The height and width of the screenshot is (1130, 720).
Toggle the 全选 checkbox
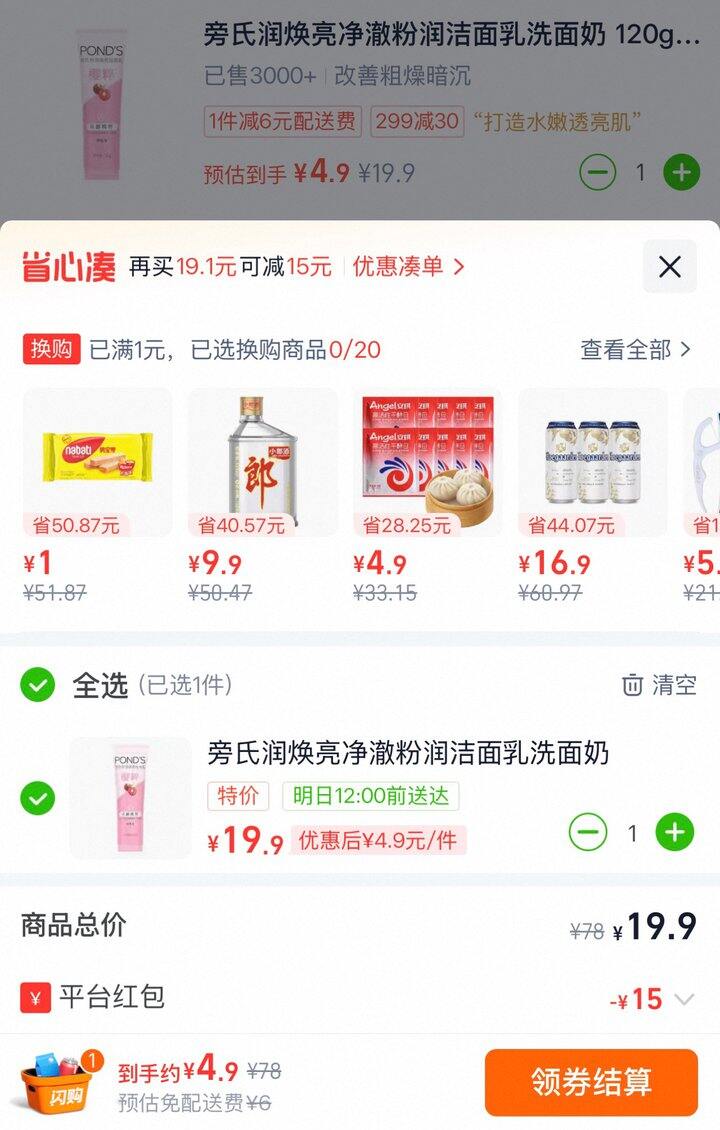[x=38, y=685]
